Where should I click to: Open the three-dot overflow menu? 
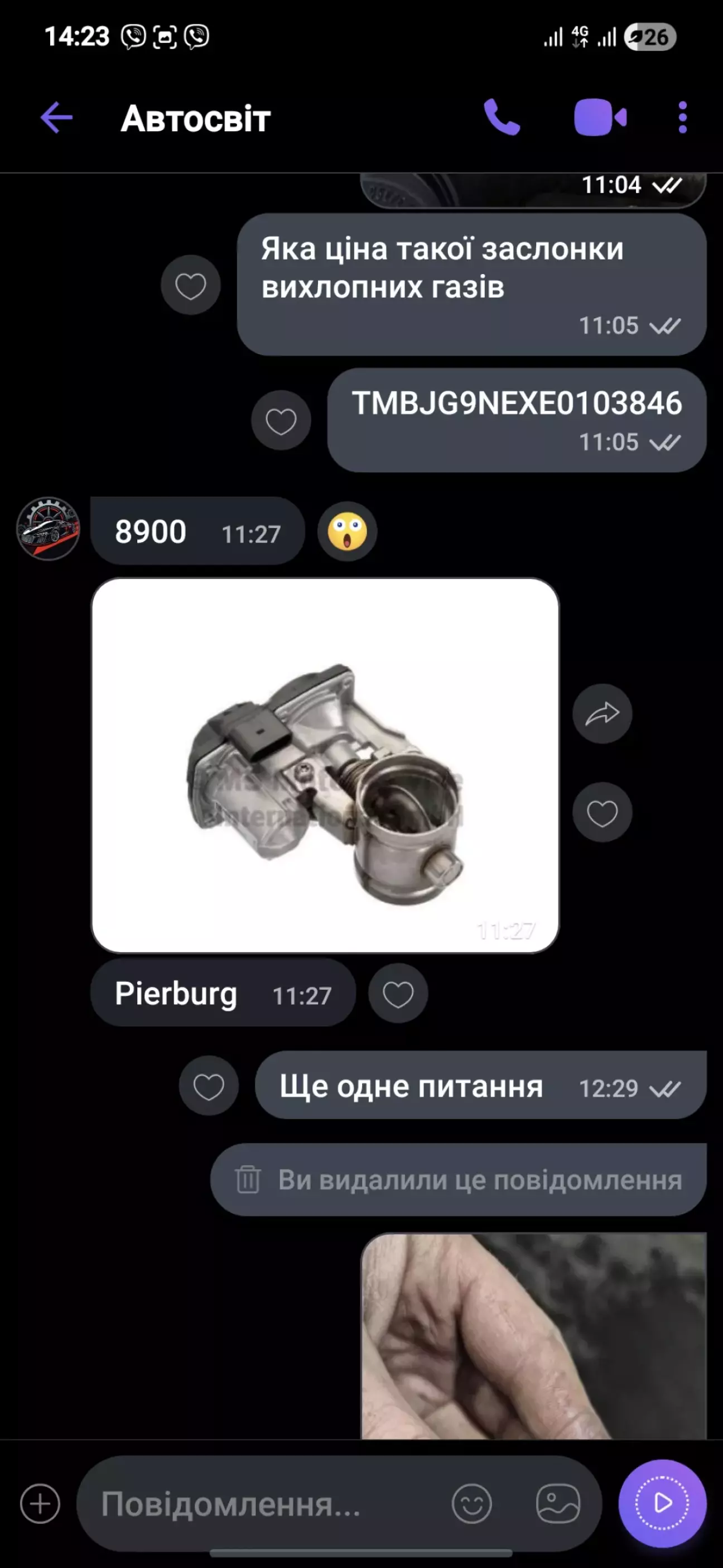(682, 117)
